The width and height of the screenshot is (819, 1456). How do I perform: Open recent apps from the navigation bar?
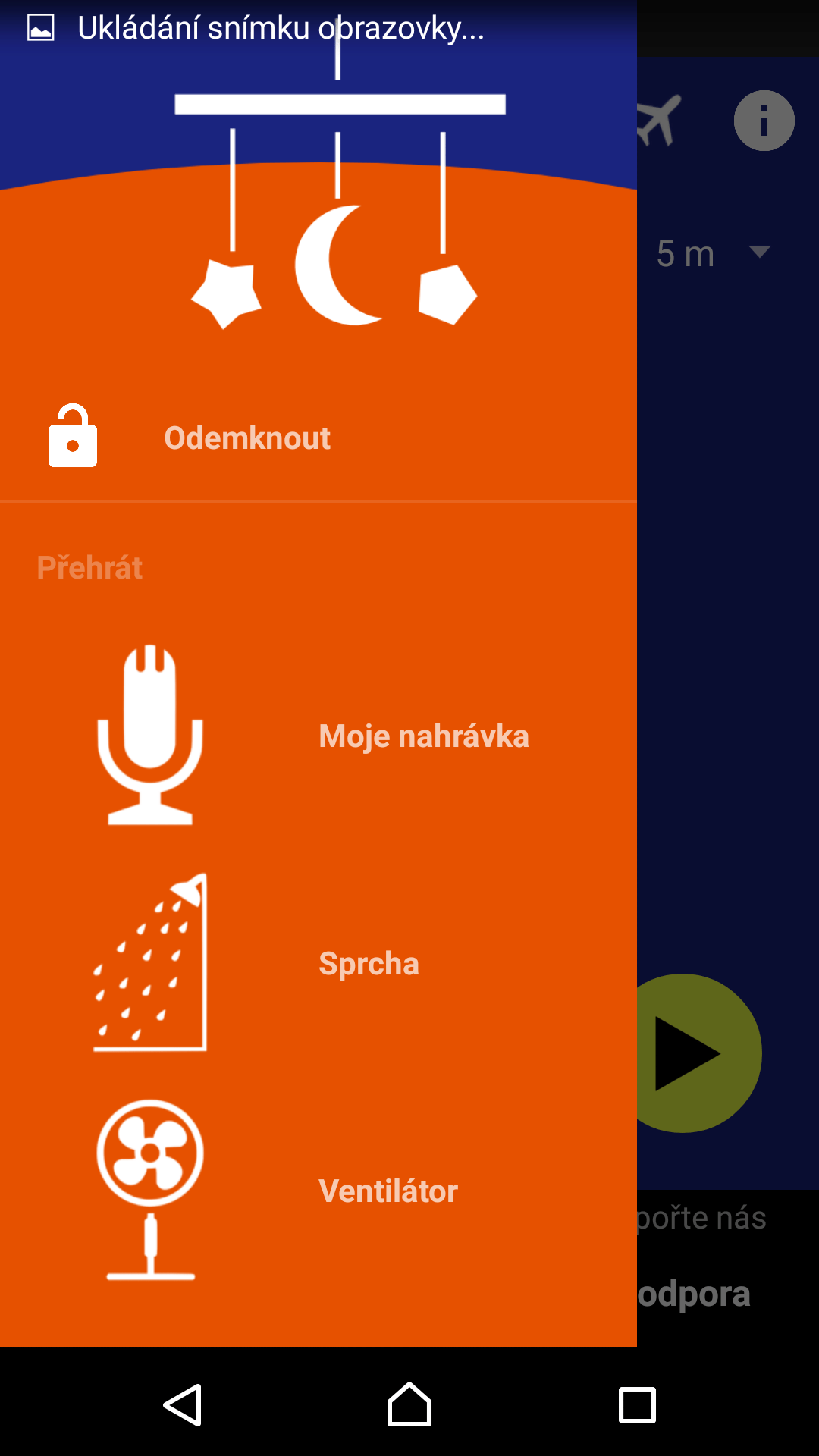pos(637,1405)
